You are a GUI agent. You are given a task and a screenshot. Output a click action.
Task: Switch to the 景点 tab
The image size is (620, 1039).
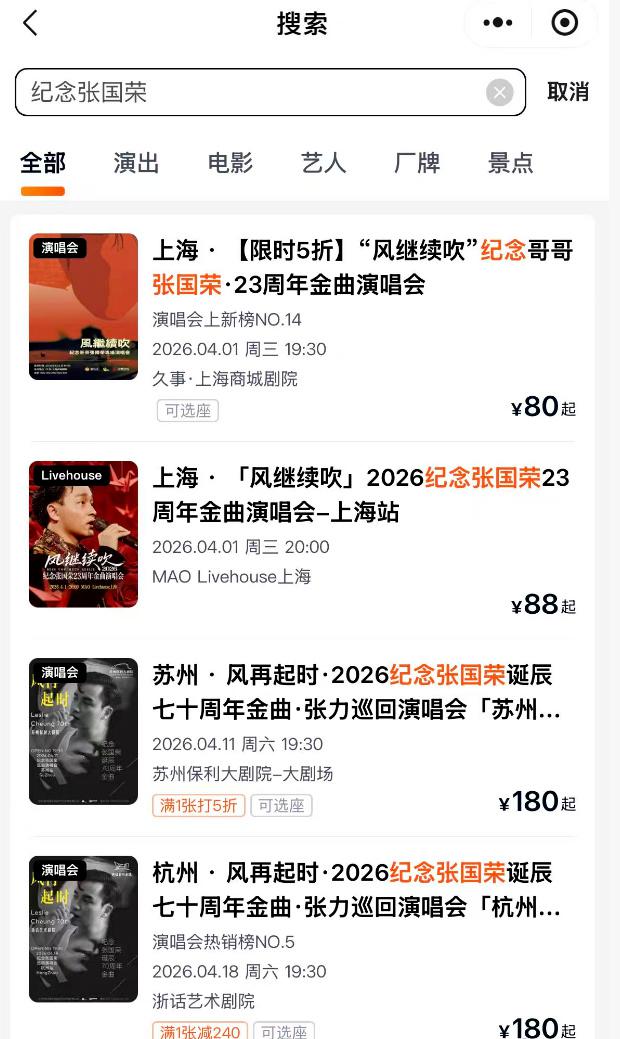point(510,163)
